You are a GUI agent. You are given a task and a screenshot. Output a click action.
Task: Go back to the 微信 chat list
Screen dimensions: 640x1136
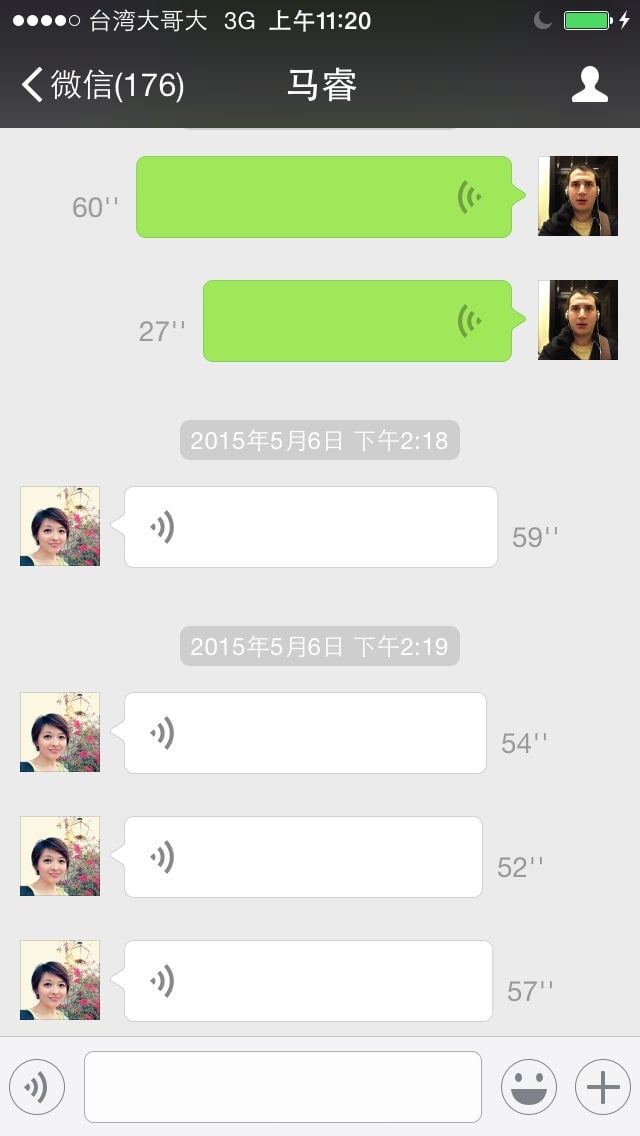click(100, 85)
